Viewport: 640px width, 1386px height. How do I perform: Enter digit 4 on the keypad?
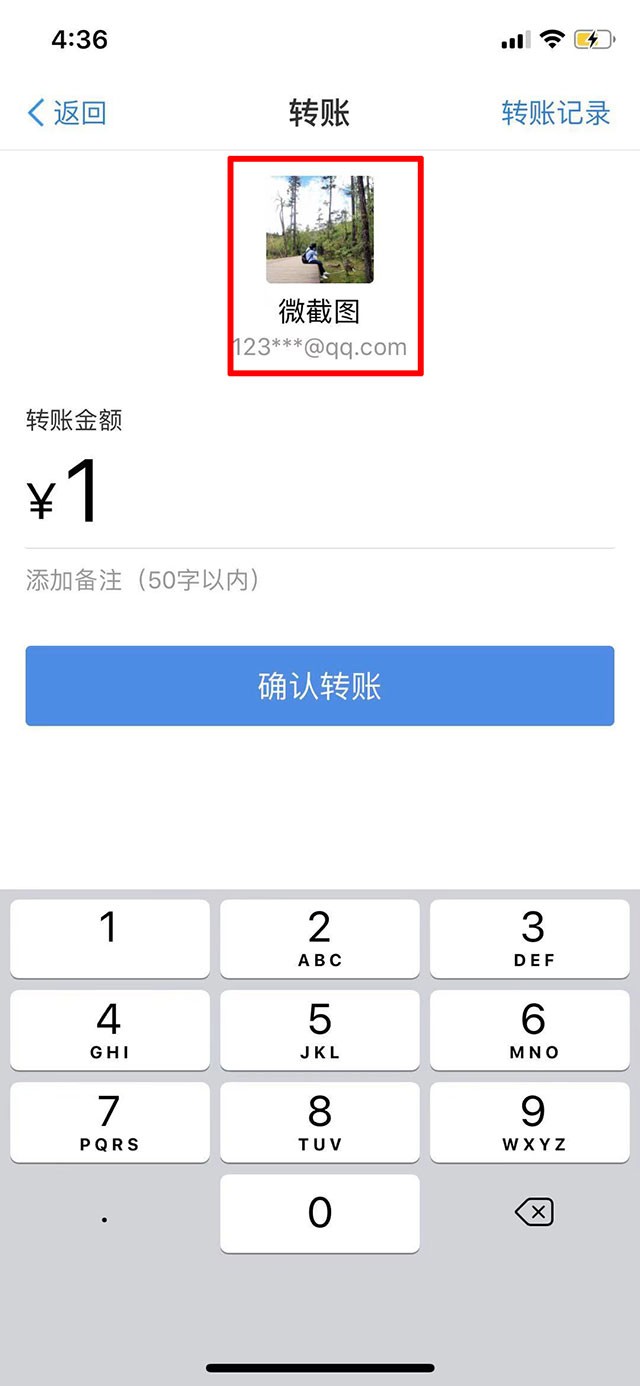point(110,1030)
